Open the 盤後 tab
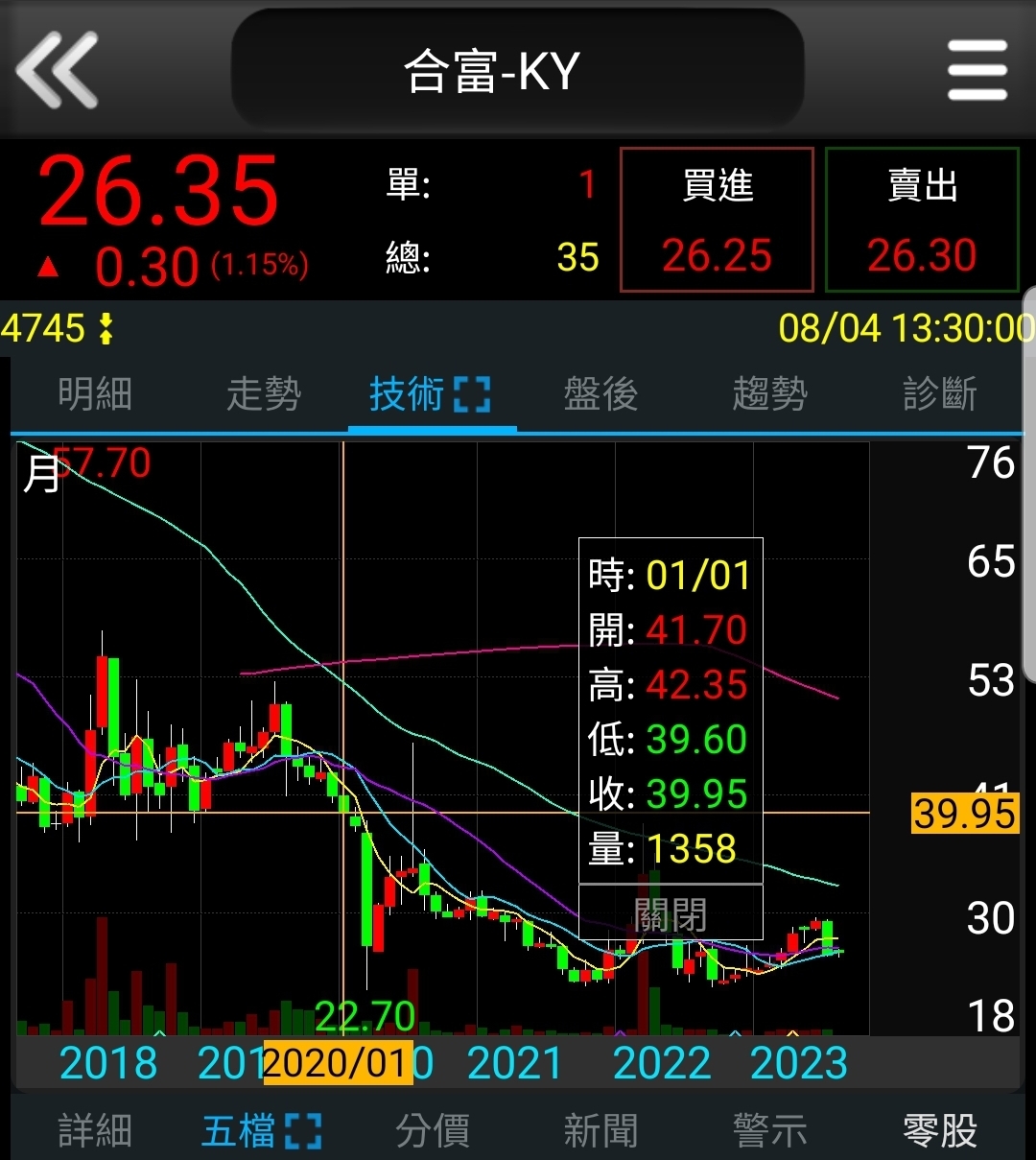Image resolution: width=1036 pixels, height=1160 pixels. coord(600,394)
